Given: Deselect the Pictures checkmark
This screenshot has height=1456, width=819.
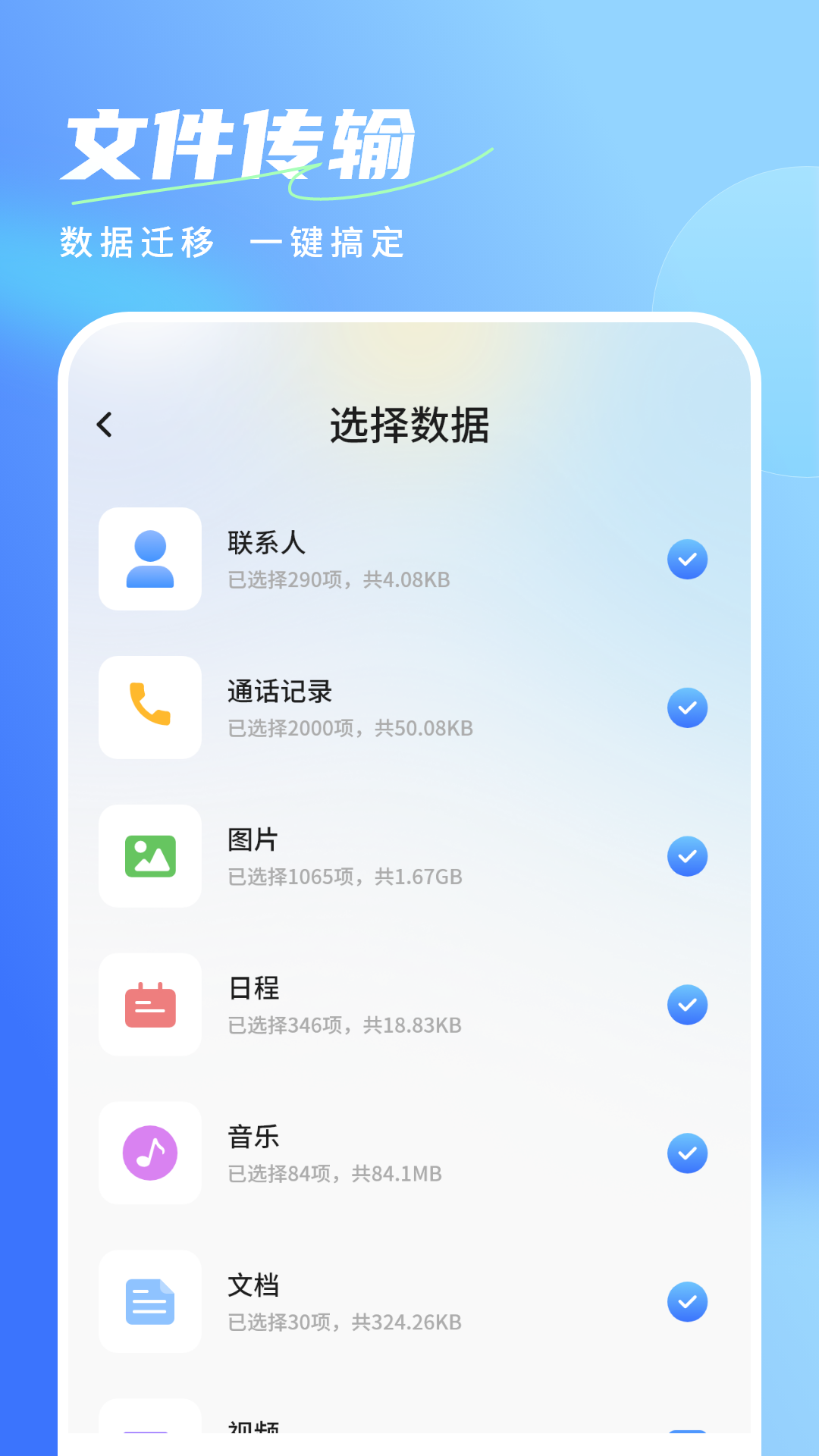Looking at the screenshot, I should coord(687,856).
